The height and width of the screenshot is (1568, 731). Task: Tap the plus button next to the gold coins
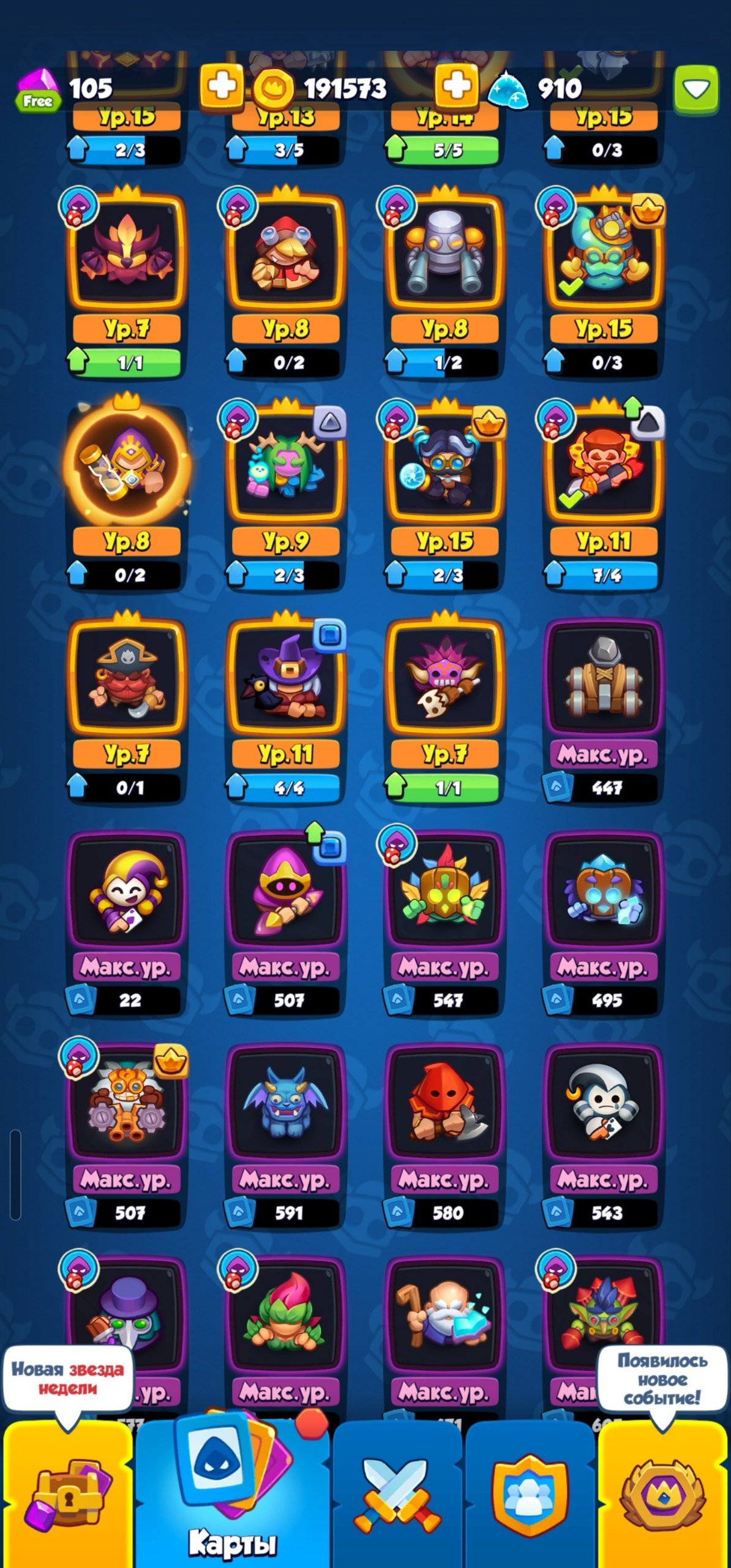point(221,88)
